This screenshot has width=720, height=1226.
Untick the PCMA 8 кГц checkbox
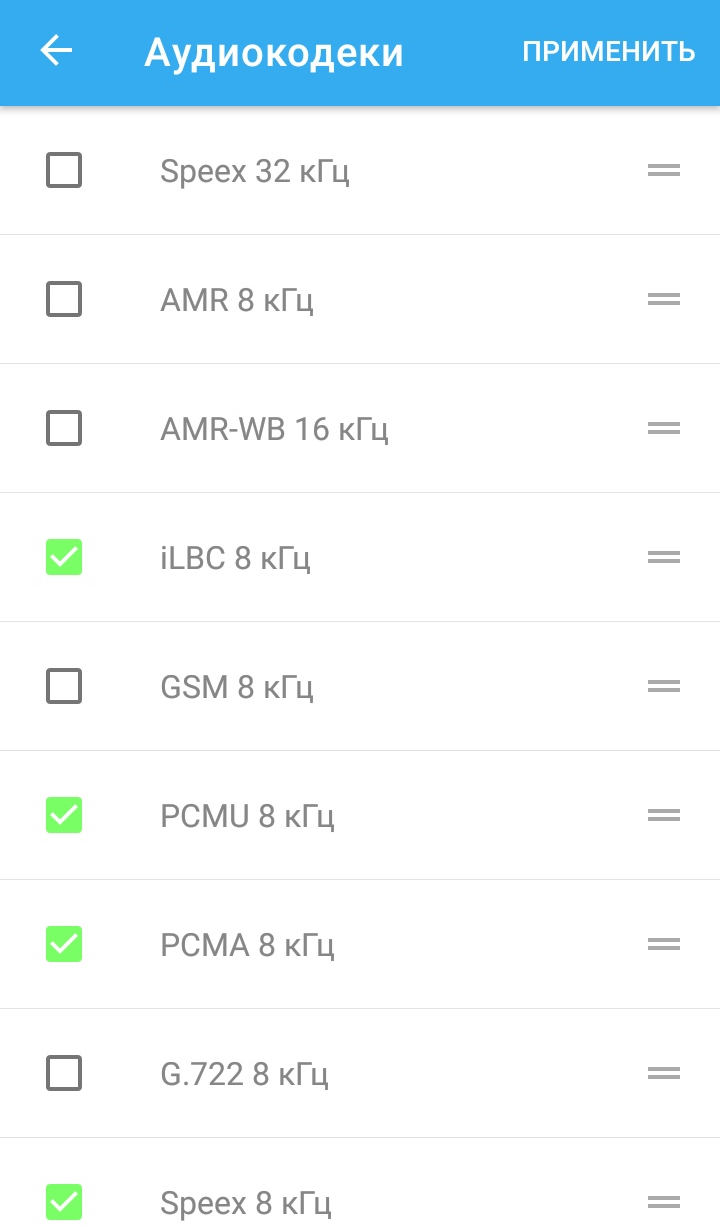tap(64, 944)
